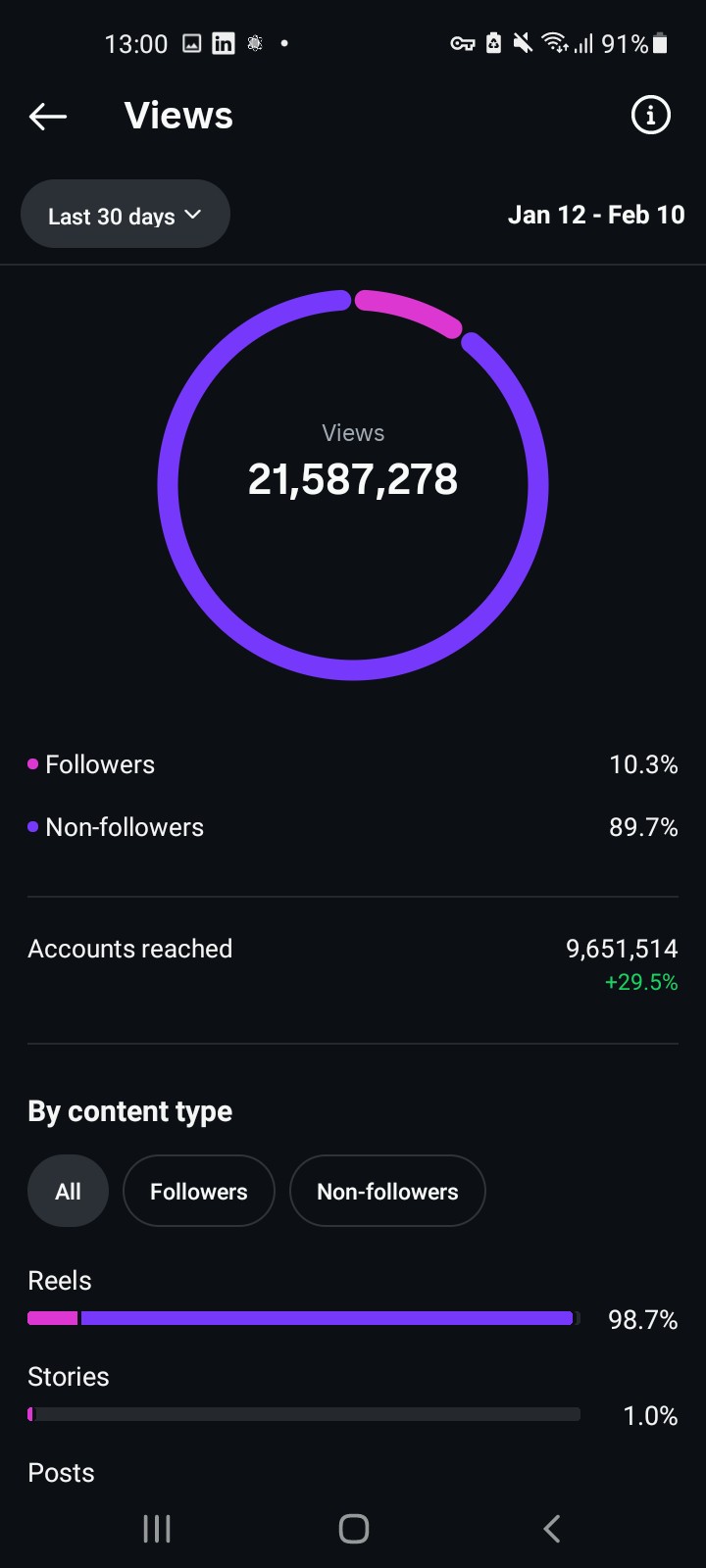
Task: Select the All content filter chip
Action: 68,1192
